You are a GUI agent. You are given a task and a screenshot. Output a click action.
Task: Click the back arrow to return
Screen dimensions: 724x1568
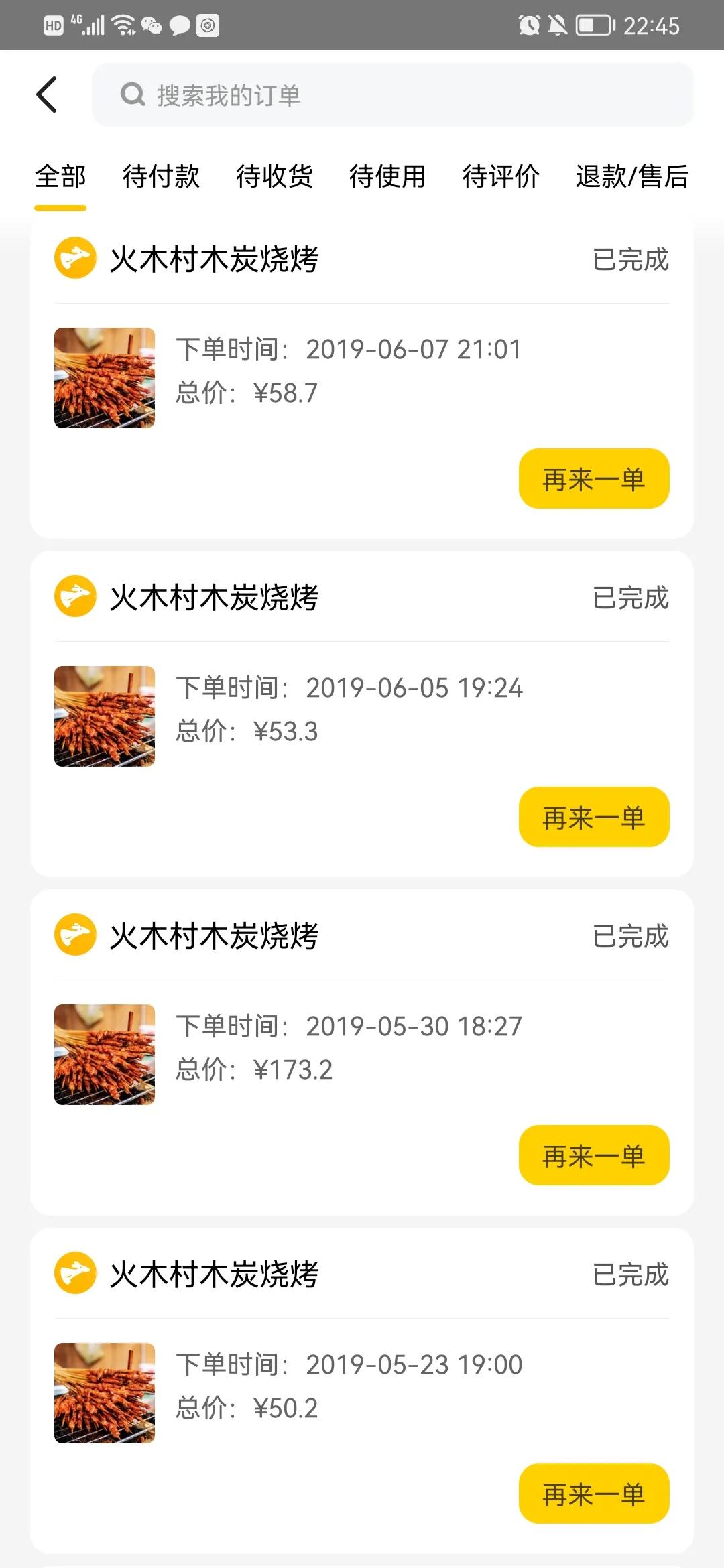[47, 94]
